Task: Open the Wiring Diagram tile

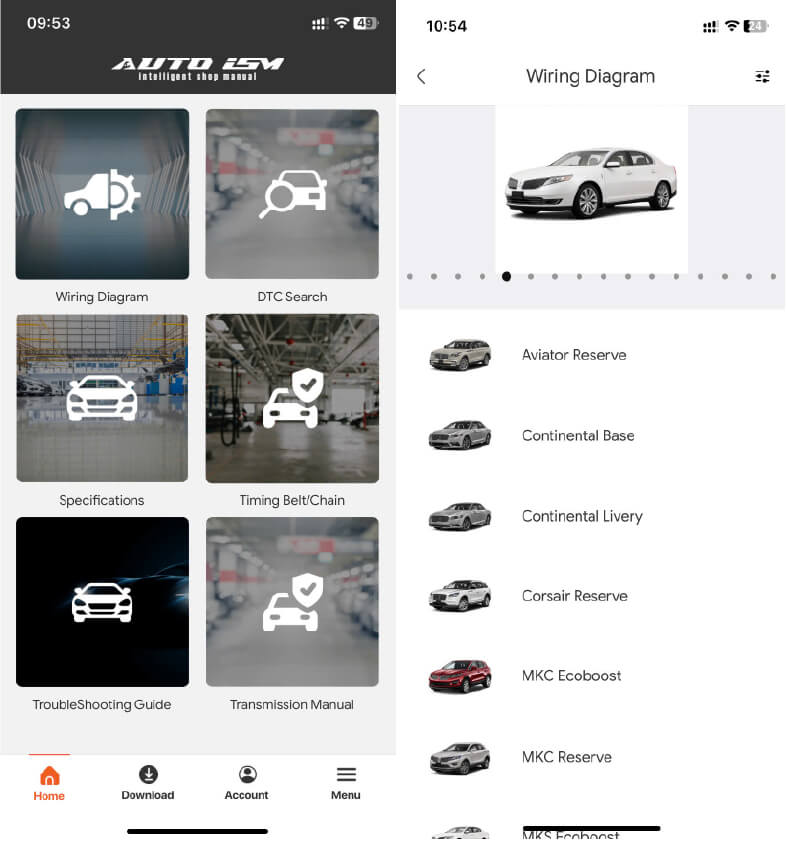Action: pyautogui.click(x=102, y=194)
